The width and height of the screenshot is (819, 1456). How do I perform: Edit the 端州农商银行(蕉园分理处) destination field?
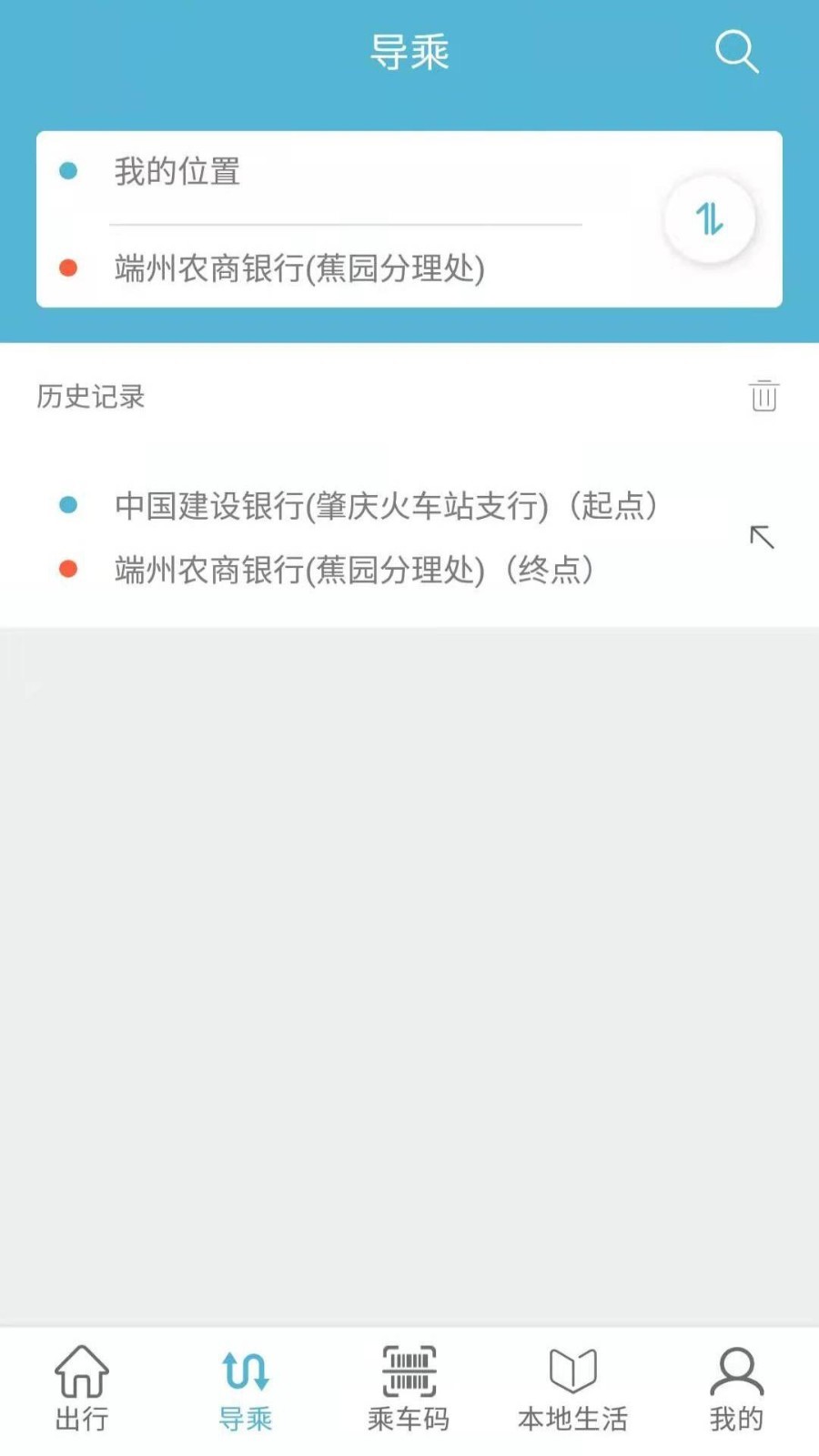coord(300,268)
